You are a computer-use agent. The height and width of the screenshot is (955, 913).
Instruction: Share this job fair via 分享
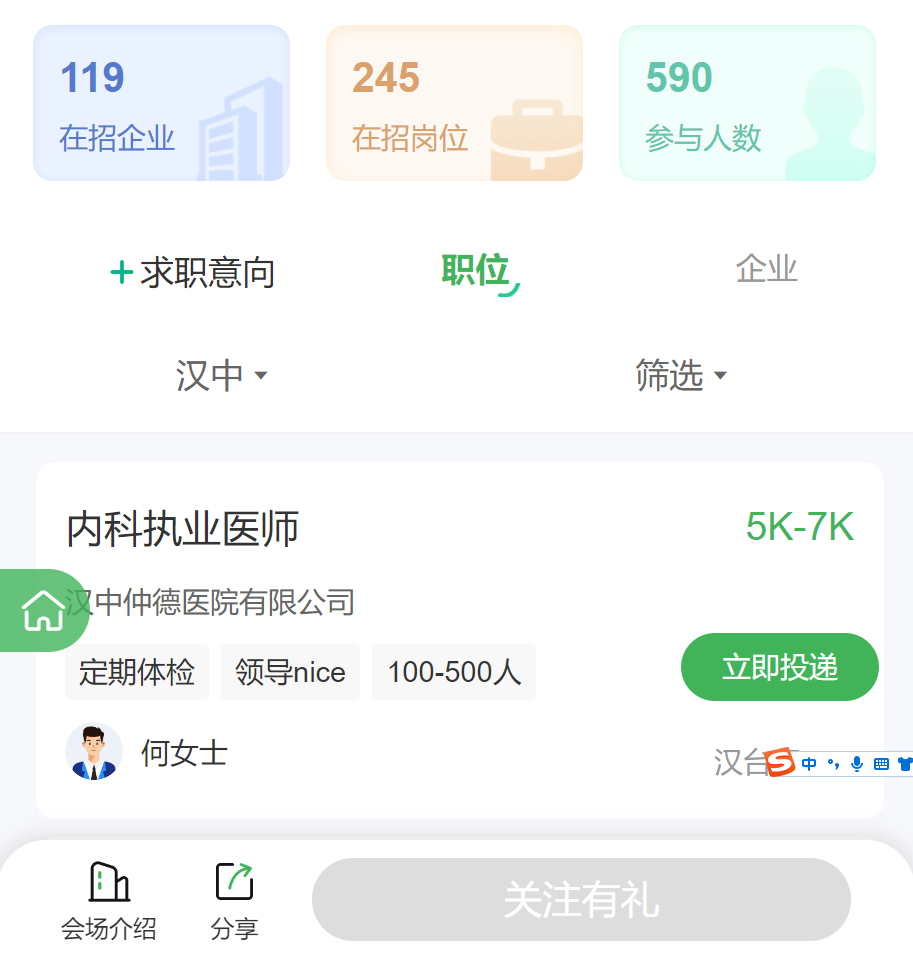(x=235, y=901)
